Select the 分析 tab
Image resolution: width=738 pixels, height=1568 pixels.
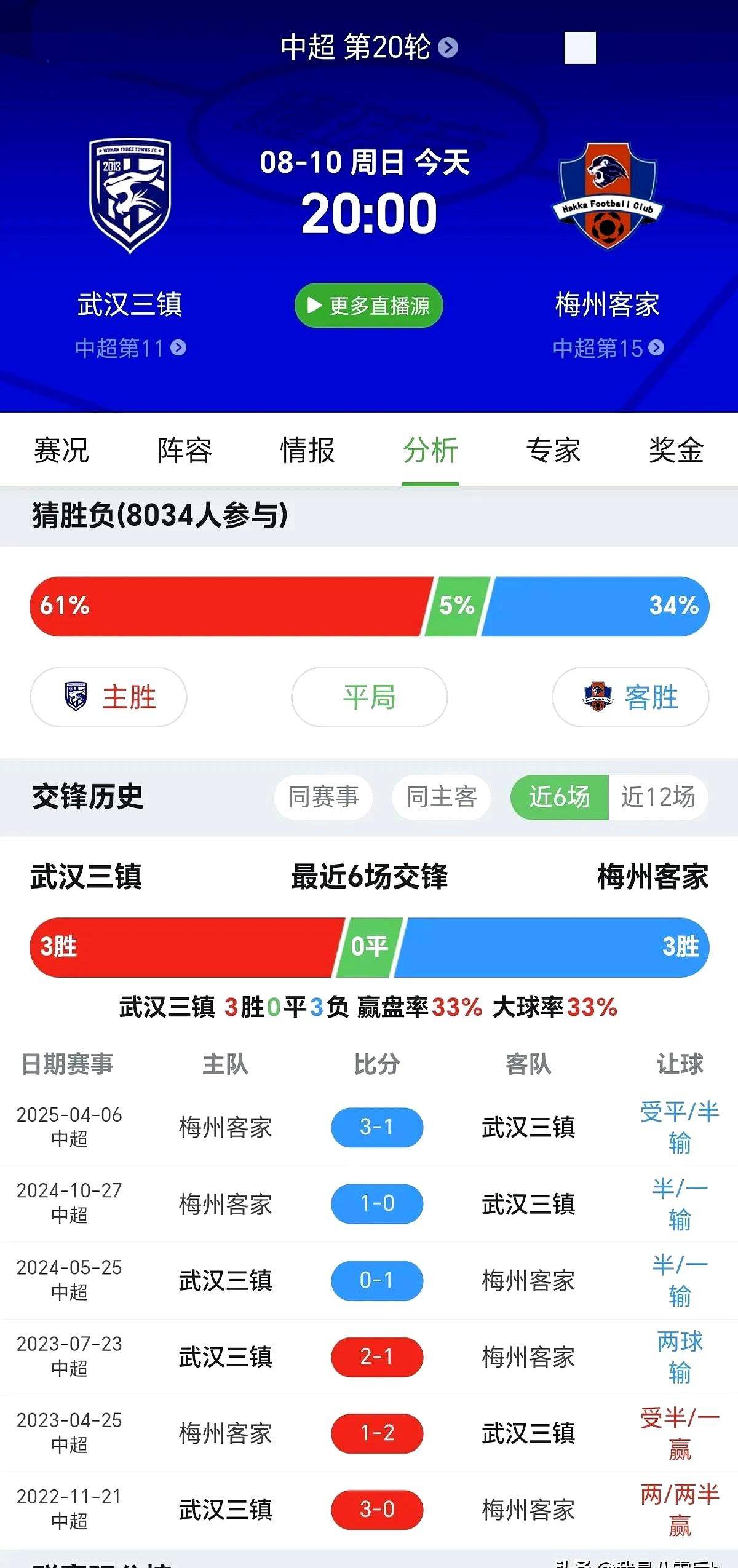pyautogui.click(x=430, y=450)
